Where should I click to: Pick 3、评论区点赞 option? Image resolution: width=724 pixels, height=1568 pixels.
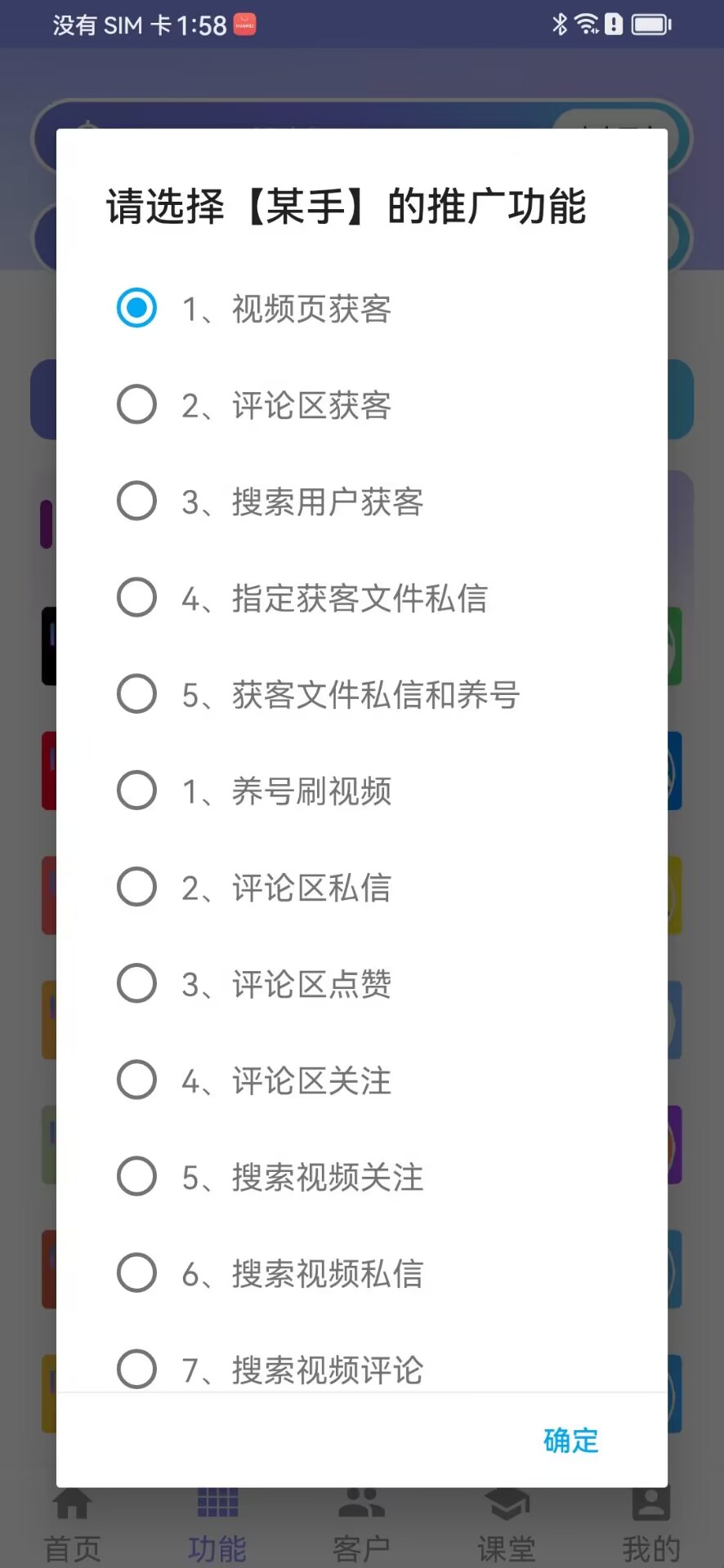pyautogui.click(x=137, y=983)
